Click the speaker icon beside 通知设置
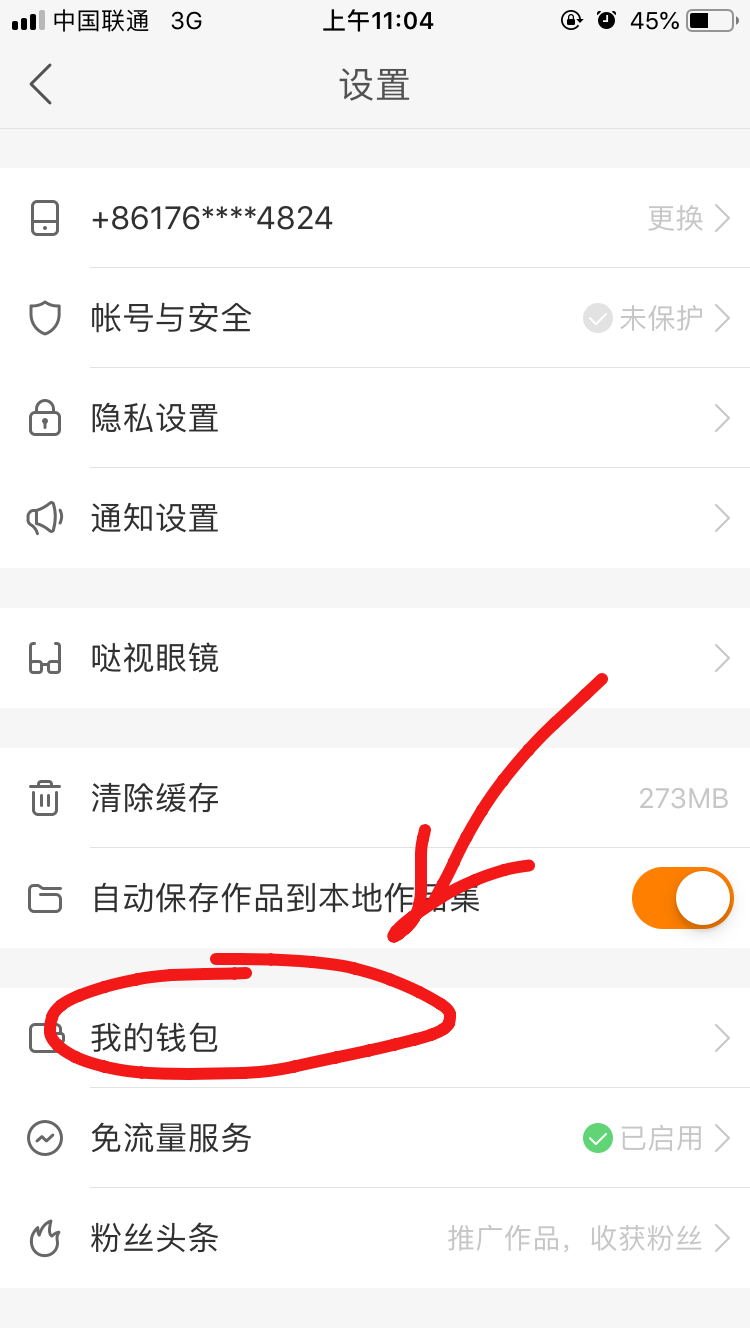Viewport: 750px width, 1334px height. (44, 518)
